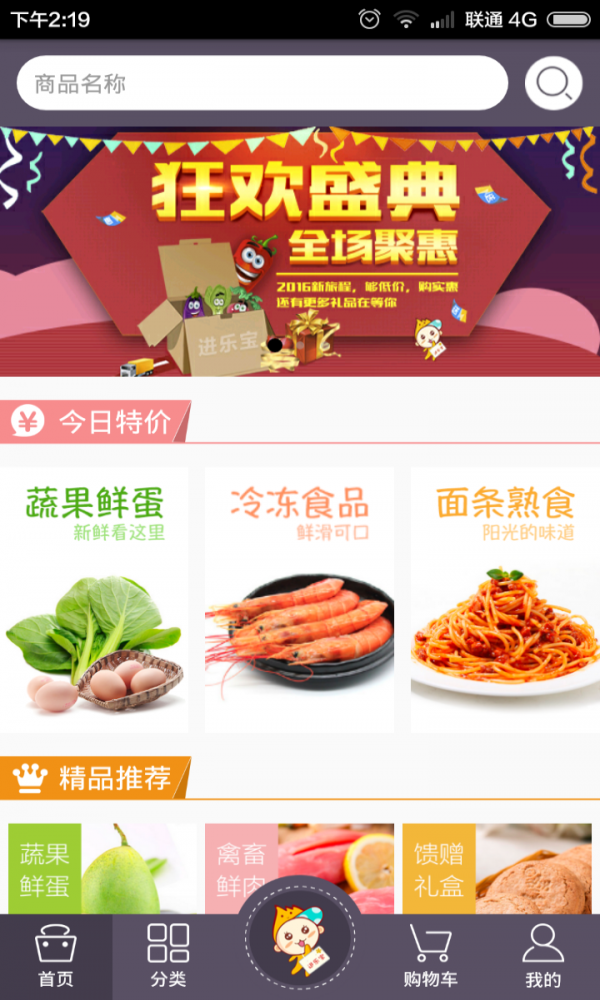Viewport: 600px width, 1000px height.
Task: Open the 冷冻食品 special-offer card
Action: 300,600
